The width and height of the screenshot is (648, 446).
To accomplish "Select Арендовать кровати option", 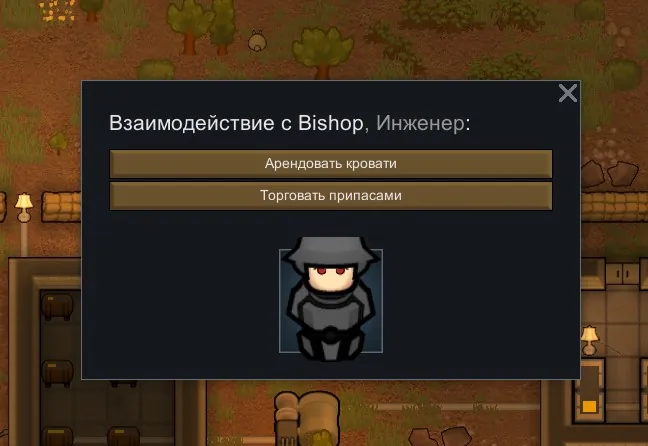I will pyautogui.click(x=330, y=163).
